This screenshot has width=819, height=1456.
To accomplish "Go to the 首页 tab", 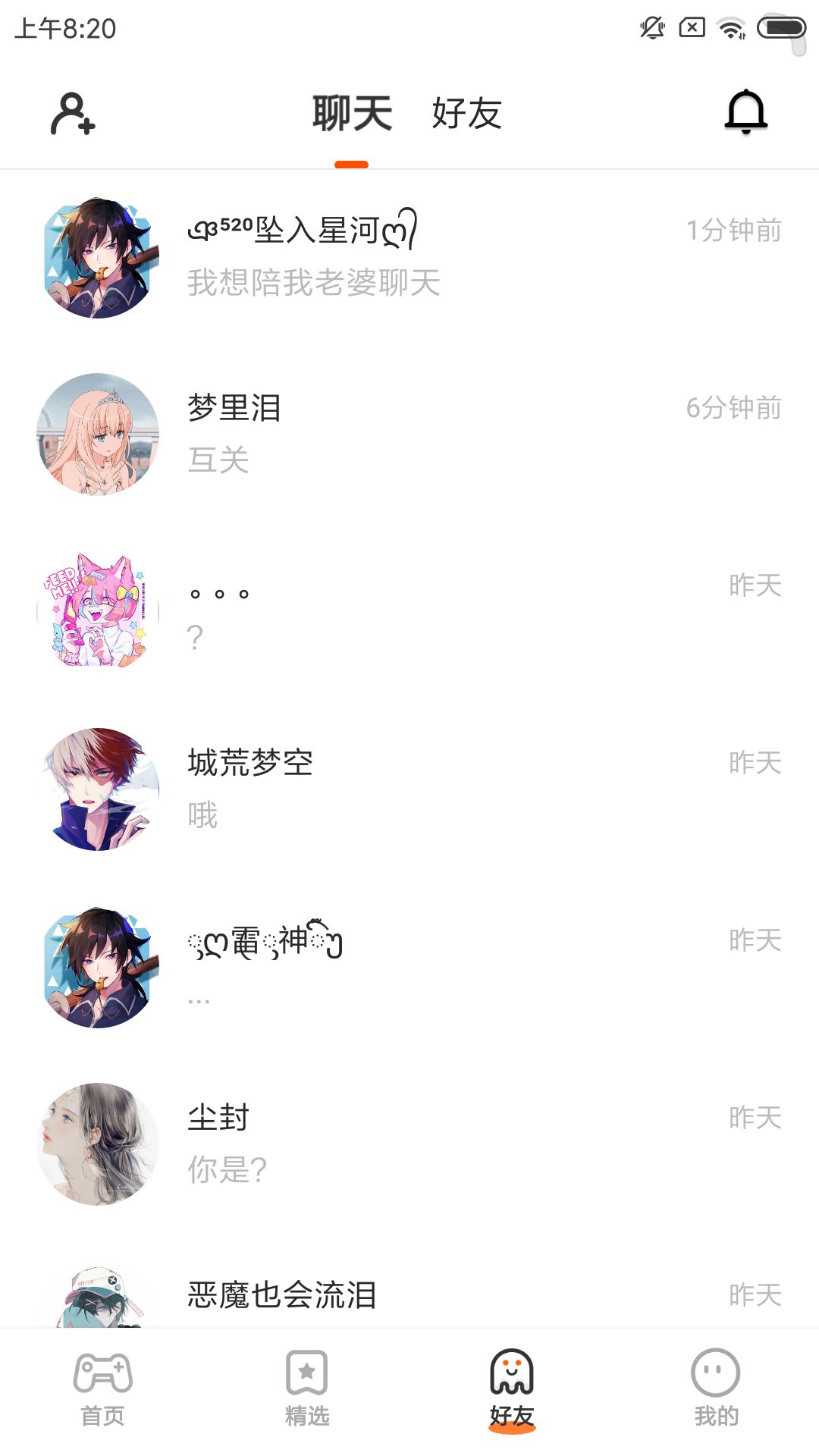I will pos(102,1388).
